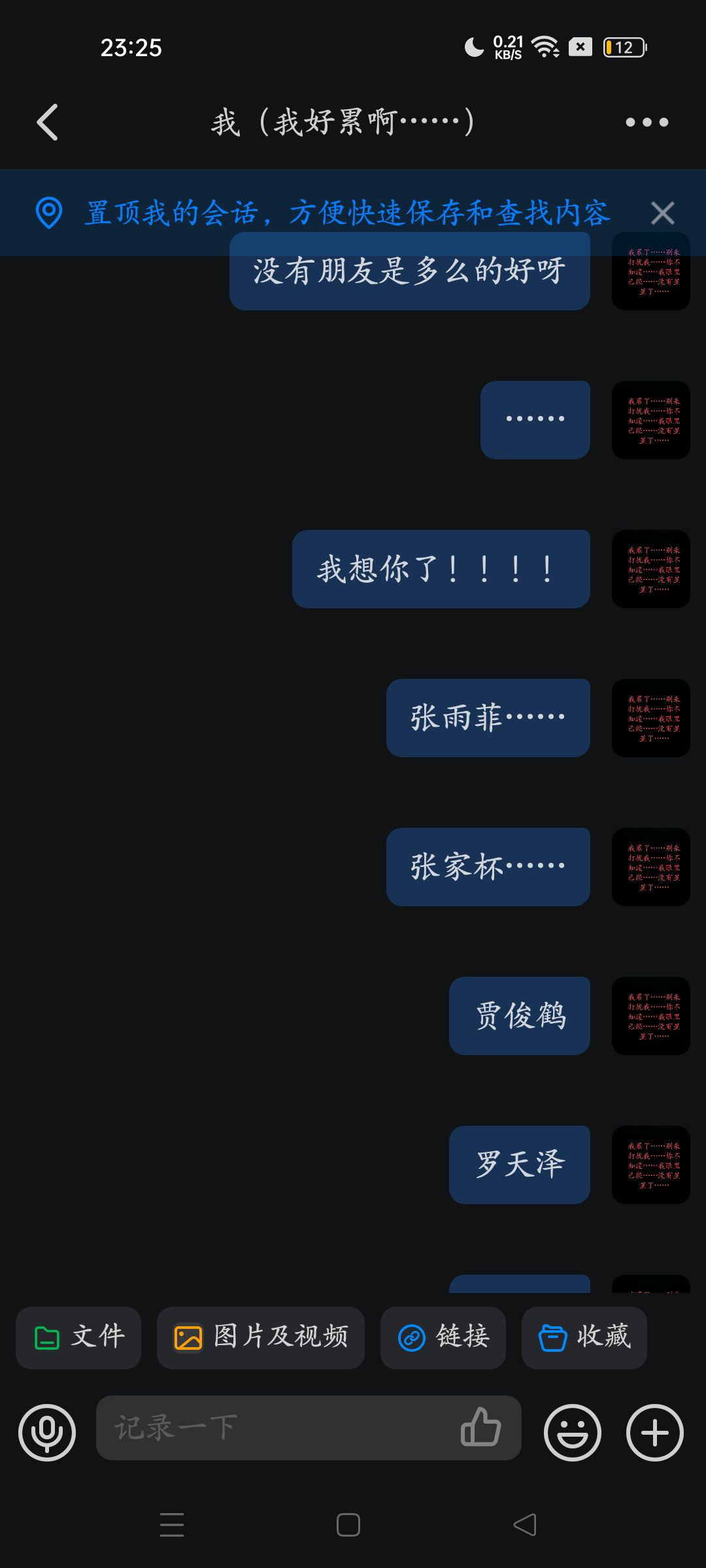Open 图片及视频 media shortcut
This screenshot has width=706, height=1568.
260,1337
